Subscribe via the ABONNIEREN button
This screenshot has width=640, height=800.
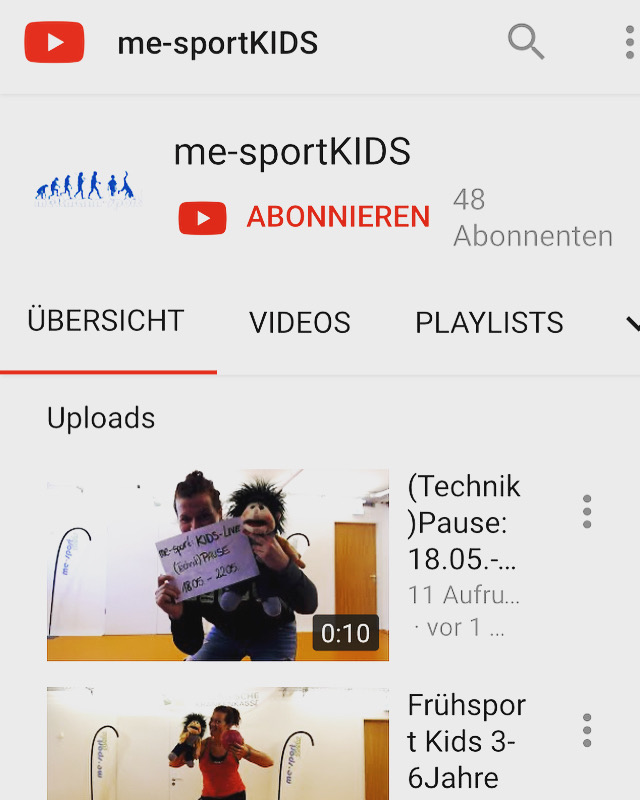coord(305,217)
